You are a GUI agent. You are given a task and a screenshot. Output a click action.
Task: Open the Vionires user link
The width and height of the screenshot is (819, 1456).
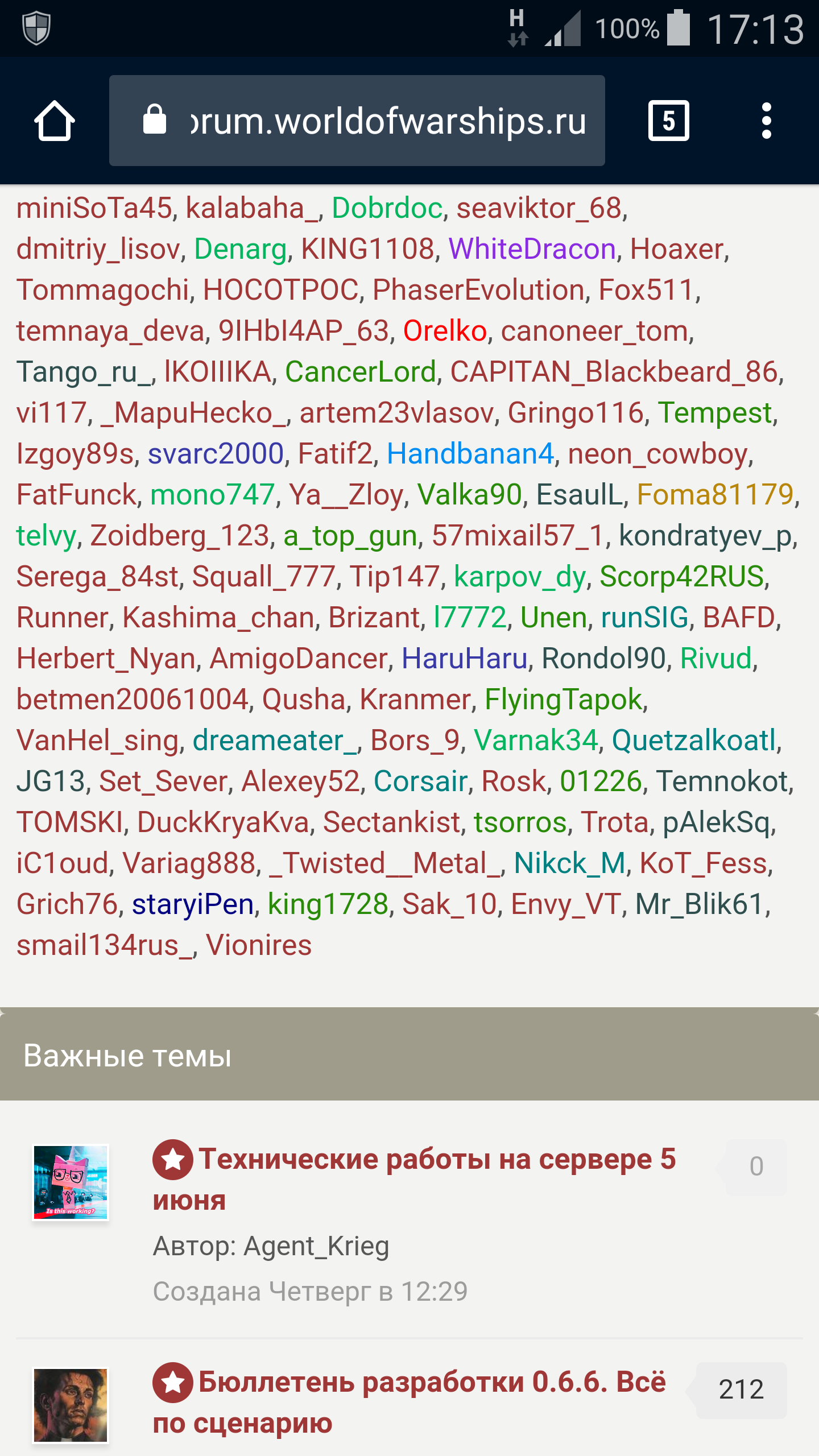(259, 945)
